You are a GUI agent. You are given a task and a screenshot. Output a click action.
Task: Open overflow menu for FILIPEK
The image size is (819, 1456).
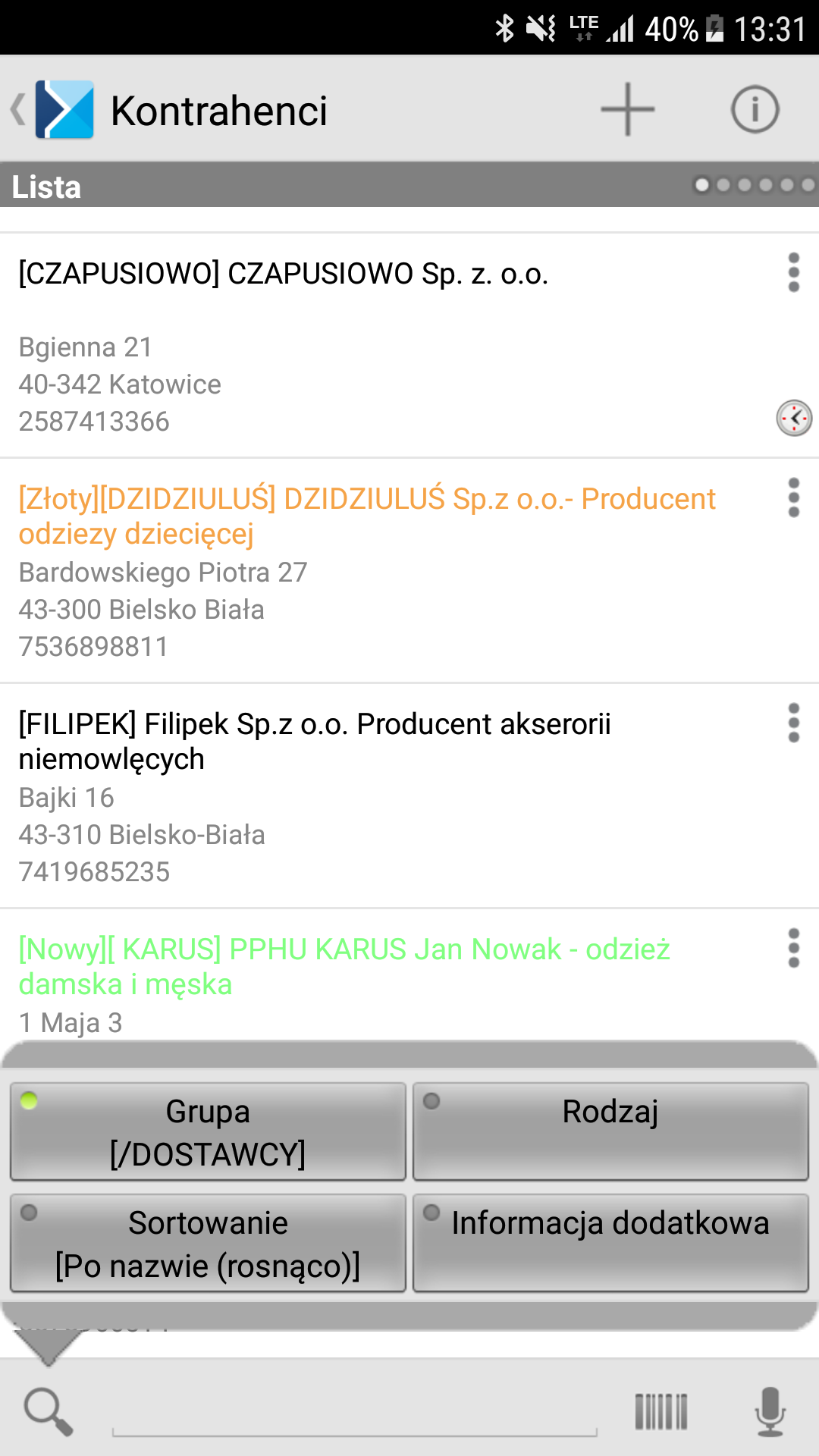793,723
